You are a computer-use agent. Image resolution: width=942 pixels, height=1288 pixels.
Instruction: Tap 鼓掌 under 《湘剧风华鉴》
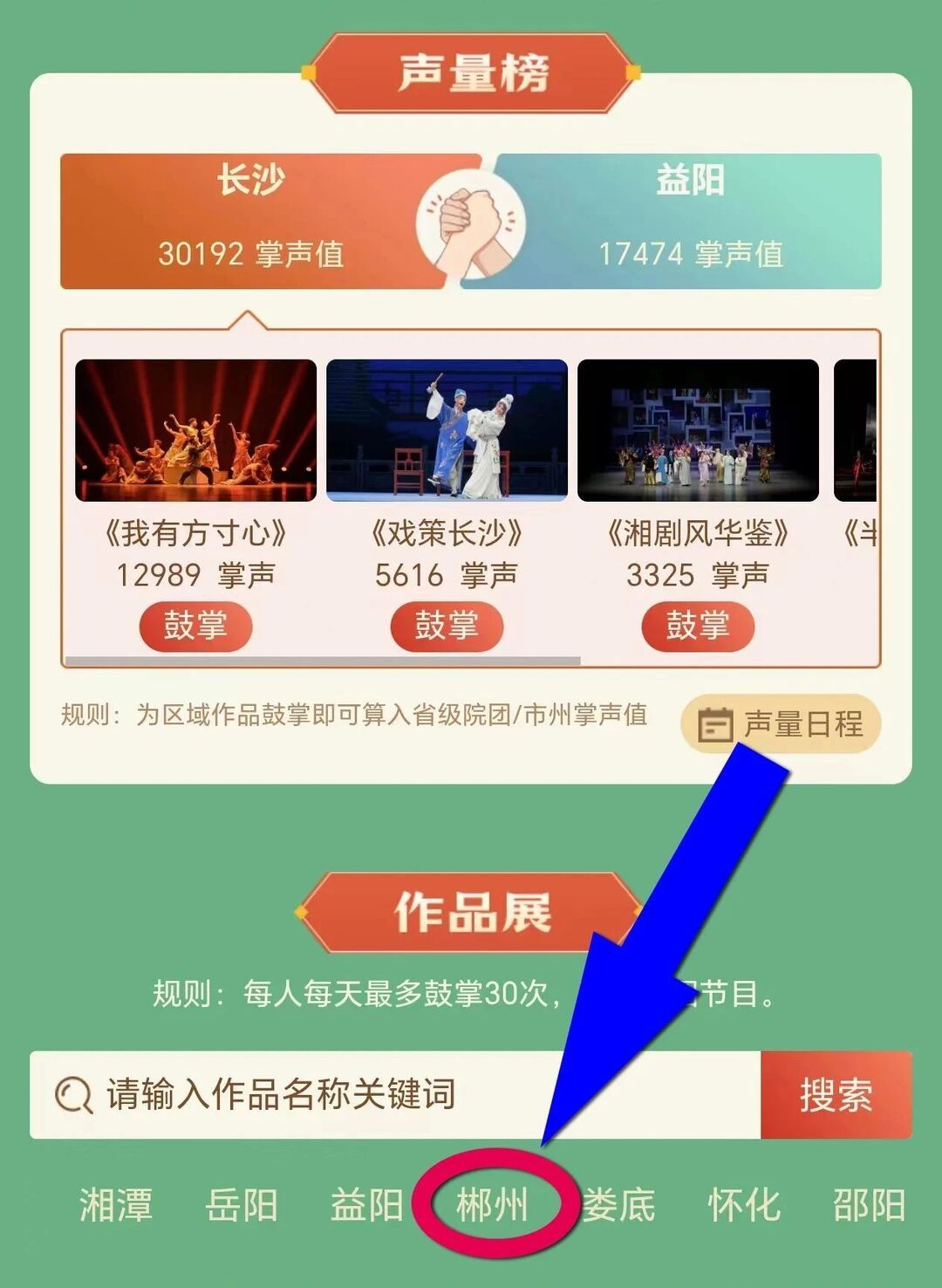point(698,626)
